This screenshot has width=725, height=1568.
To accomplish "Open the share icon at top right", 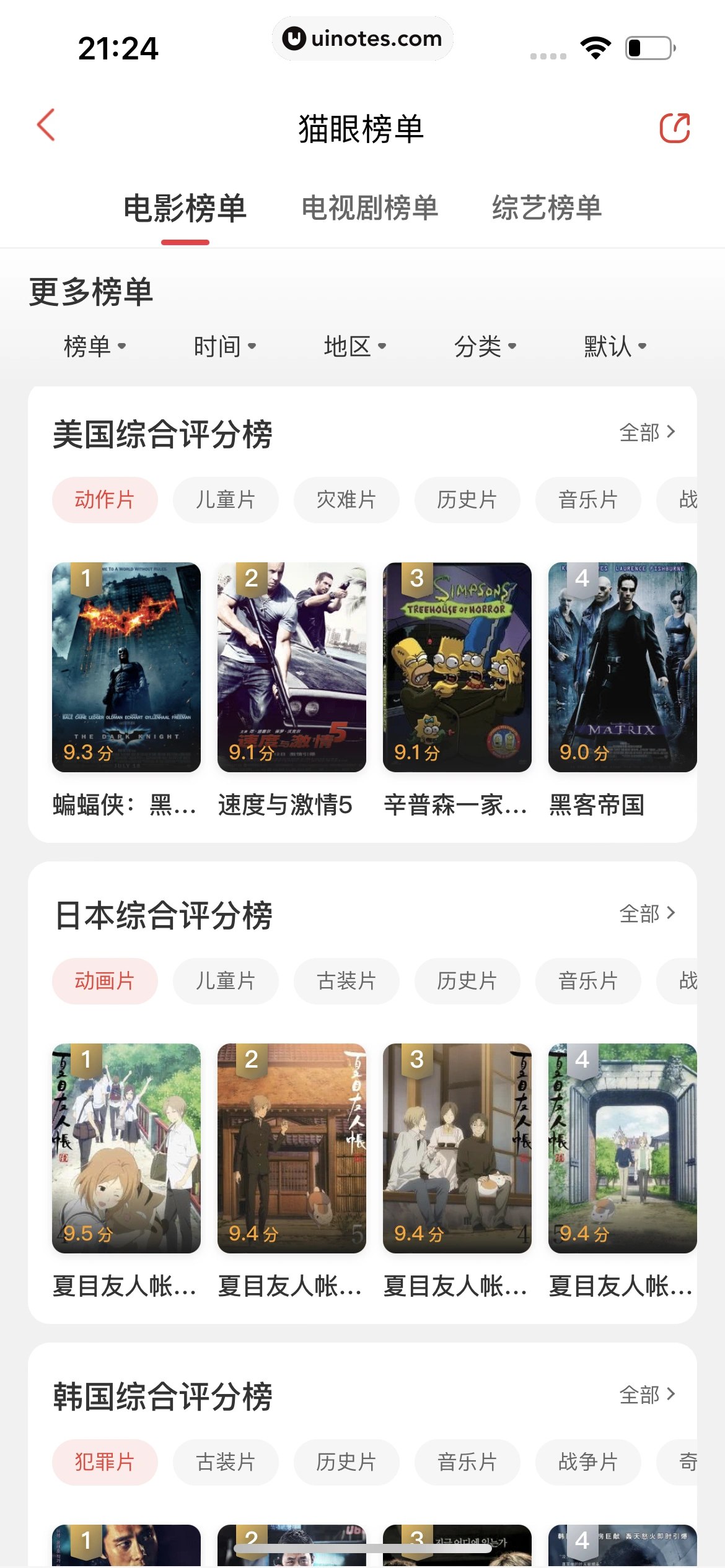I will (x=675, y=126).
